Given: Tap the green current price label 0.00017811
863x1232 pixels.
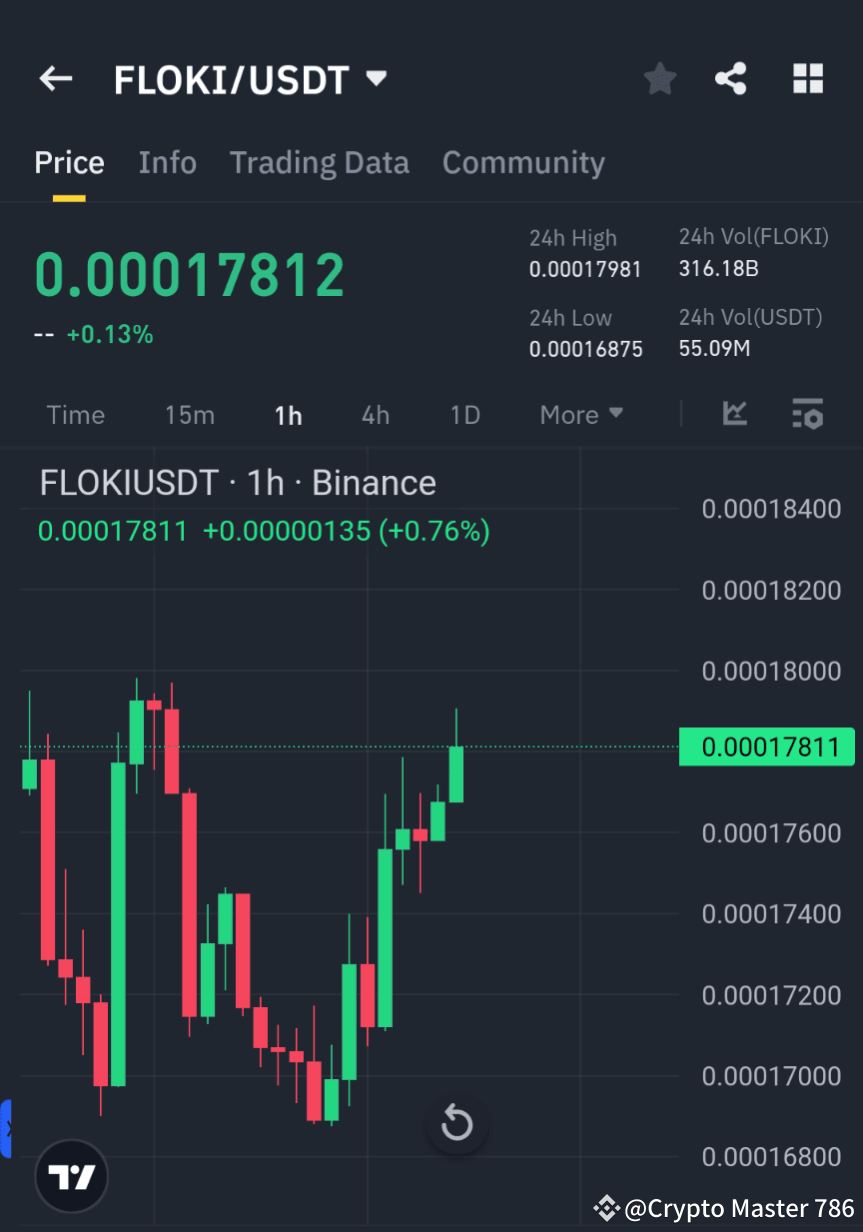Looking at the screenshot, I should [x=767, y=746].
